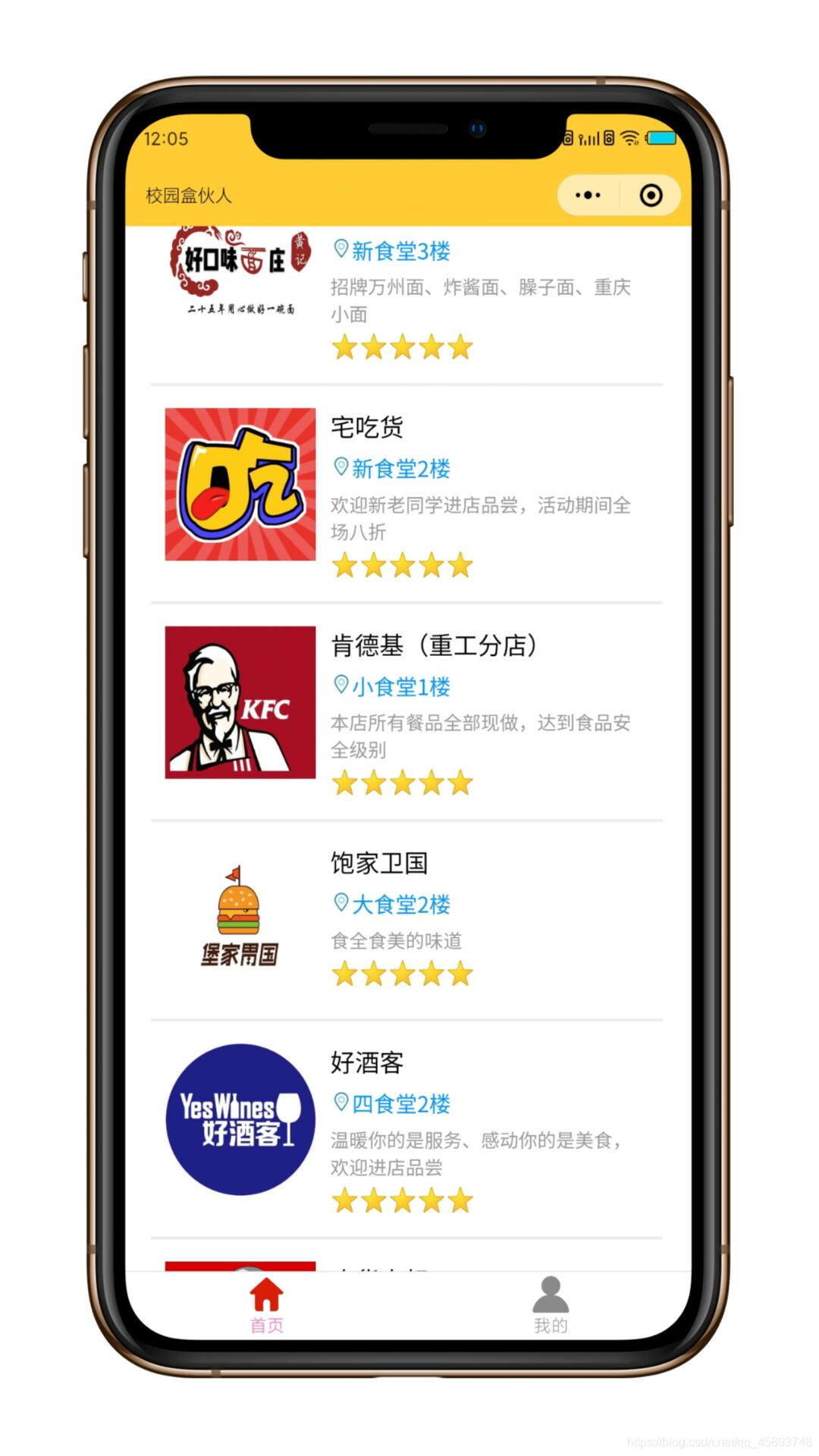
Task: Tap the location pin icon next to 新食堂3楼
Action: (x=340, y=250)
